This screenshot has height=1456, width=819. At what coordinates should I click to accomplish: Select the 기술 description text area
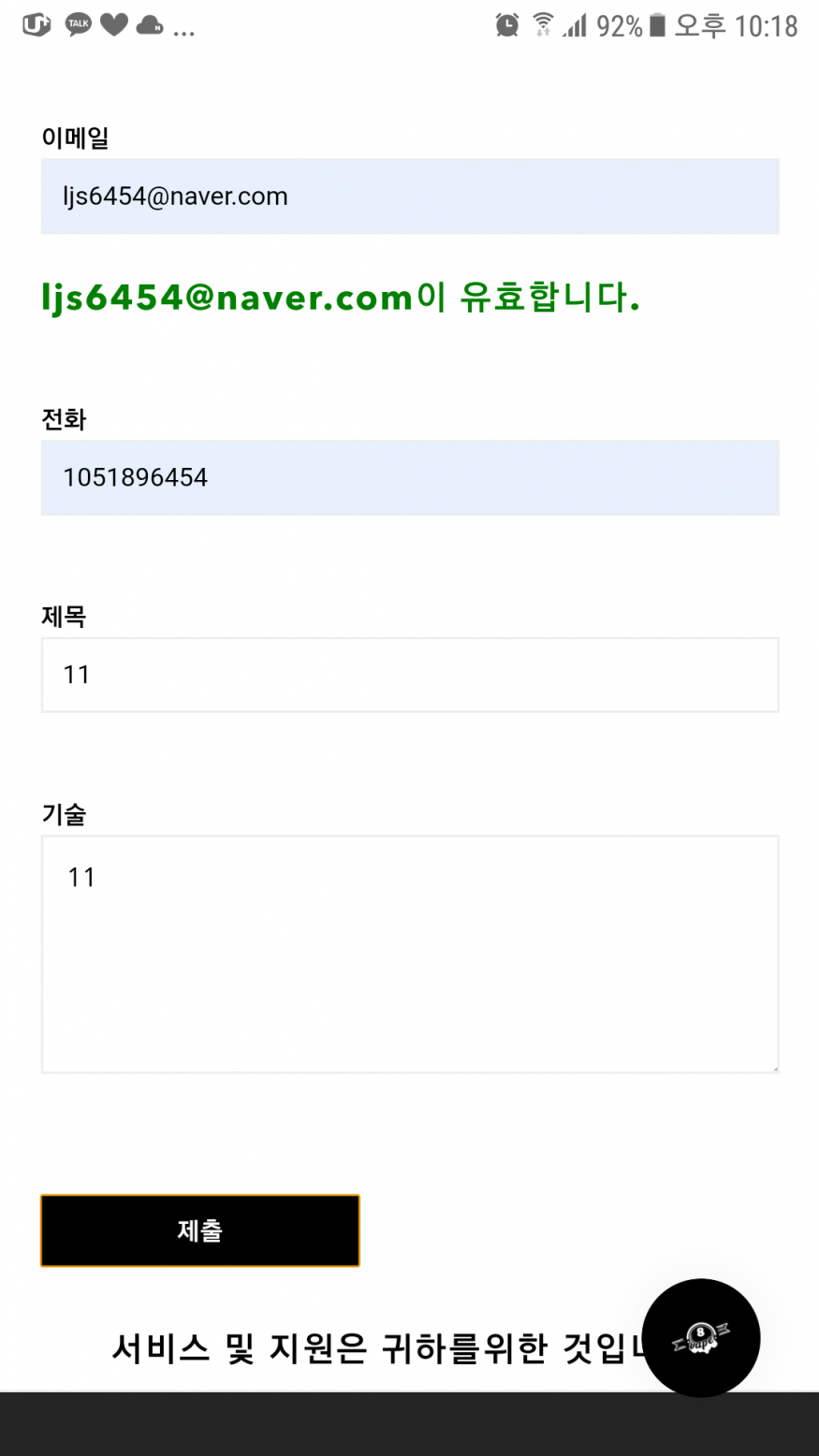410,954
